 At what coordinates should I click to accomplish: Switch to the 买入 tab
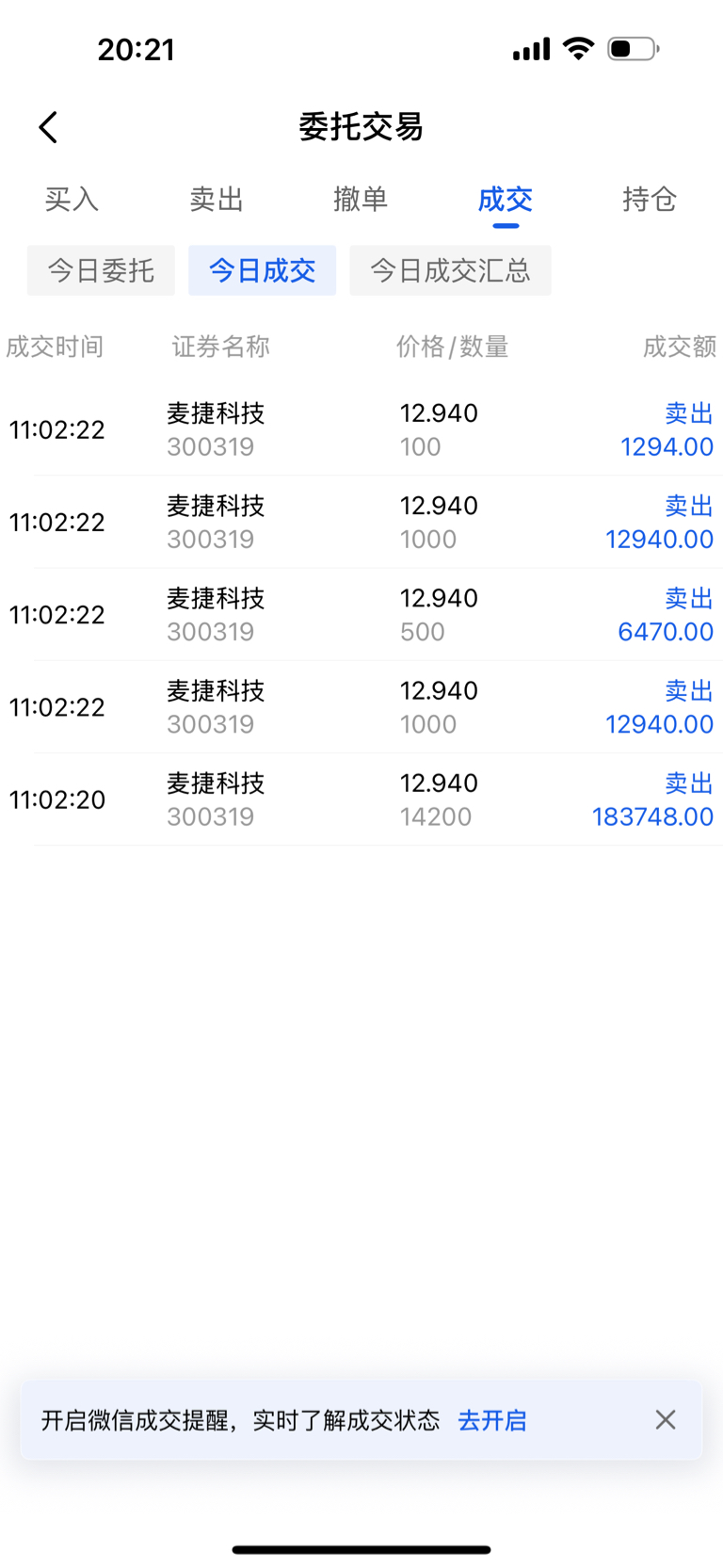click(x=72, y=200)
